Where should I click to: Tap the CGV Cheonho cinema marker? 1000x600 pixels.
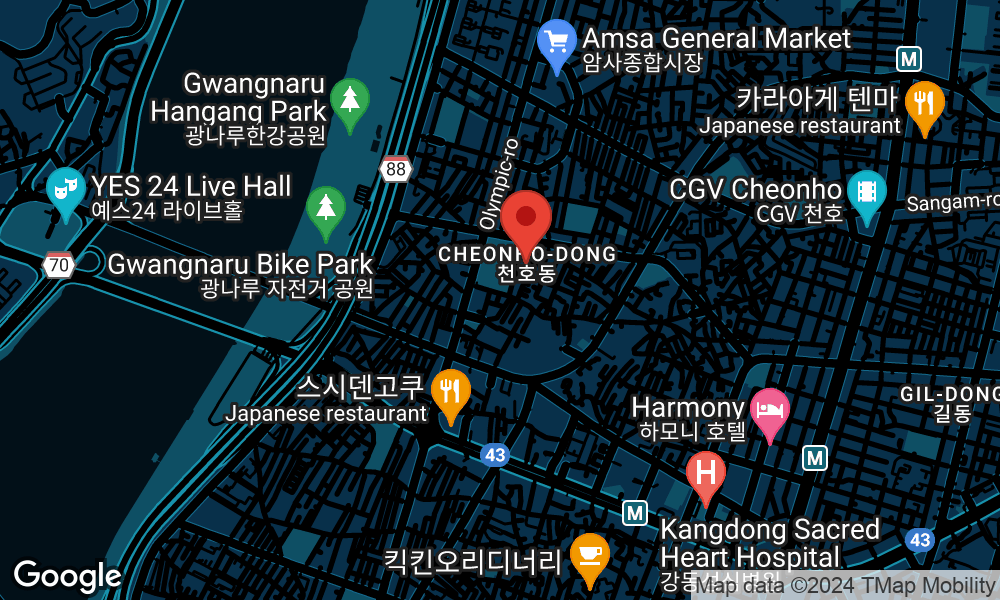(x=866, y=192)
